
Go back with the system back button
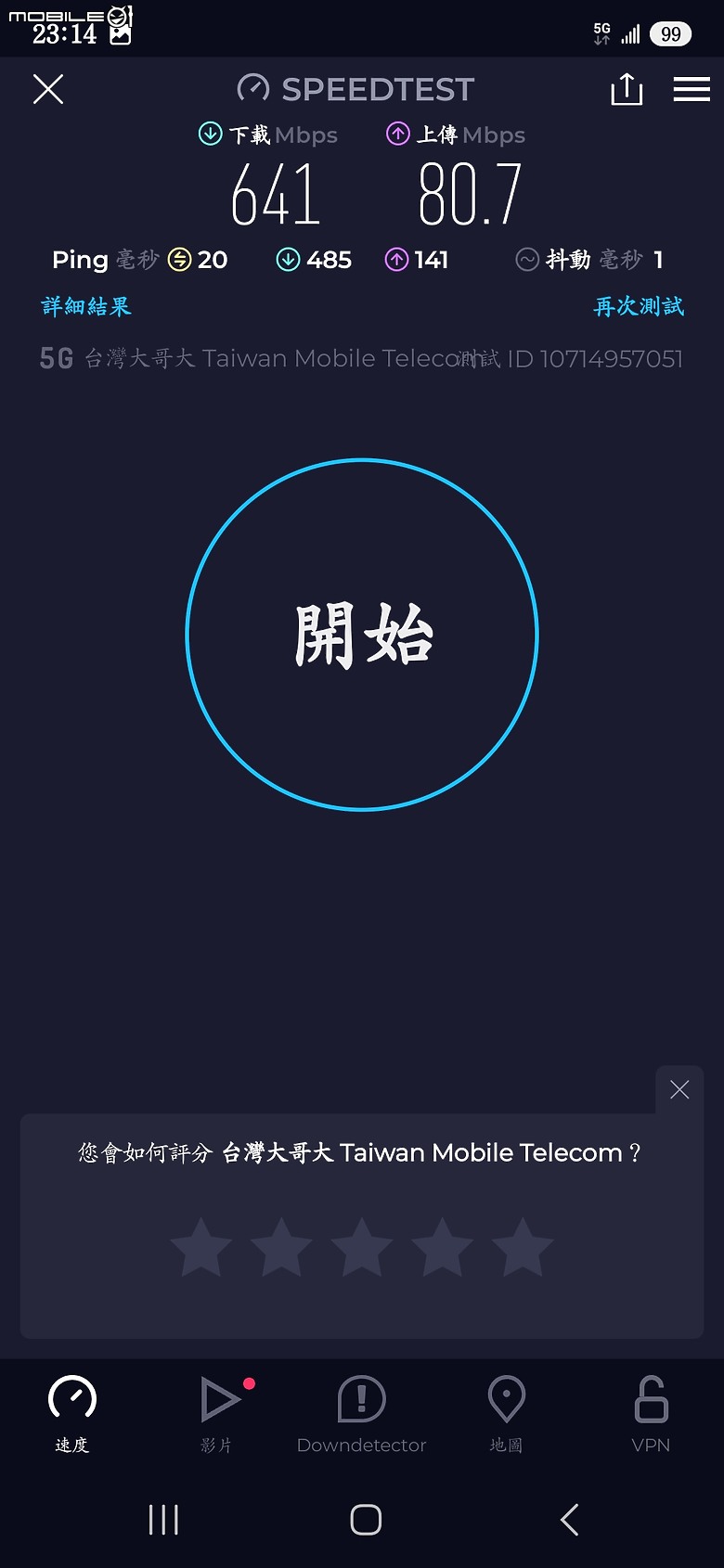coord(570,1520)
